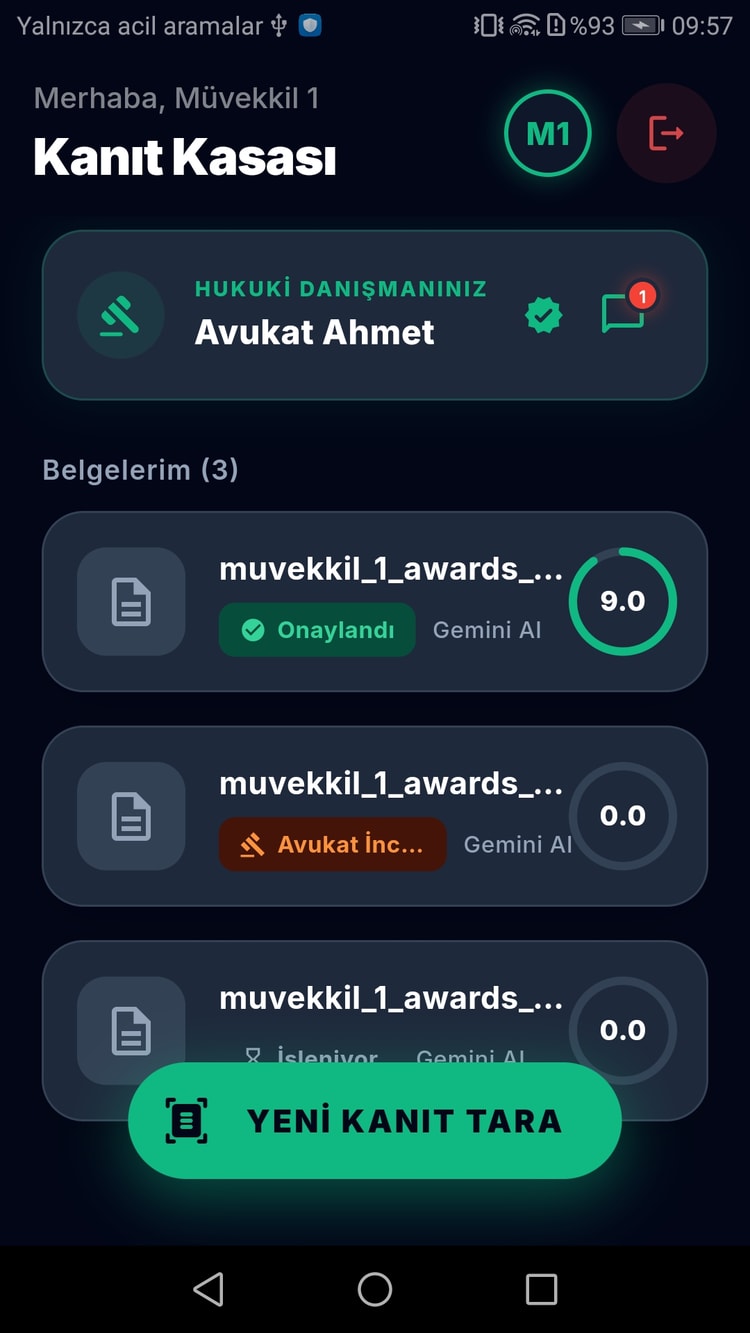Screen dimensions: 750x1333
Task: Open the M1 profile avatar
Action: (546, 133)
